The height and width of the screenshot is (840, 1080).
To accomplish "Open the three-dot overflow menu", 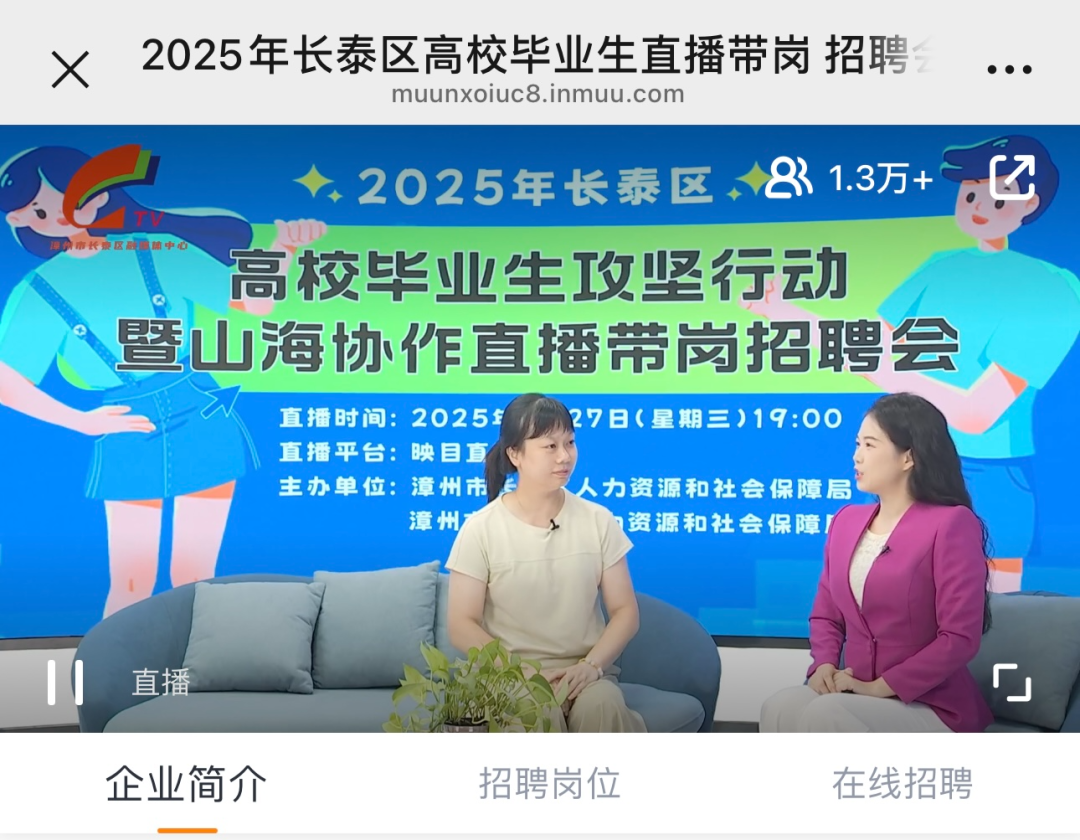I will pos(1009,70).
